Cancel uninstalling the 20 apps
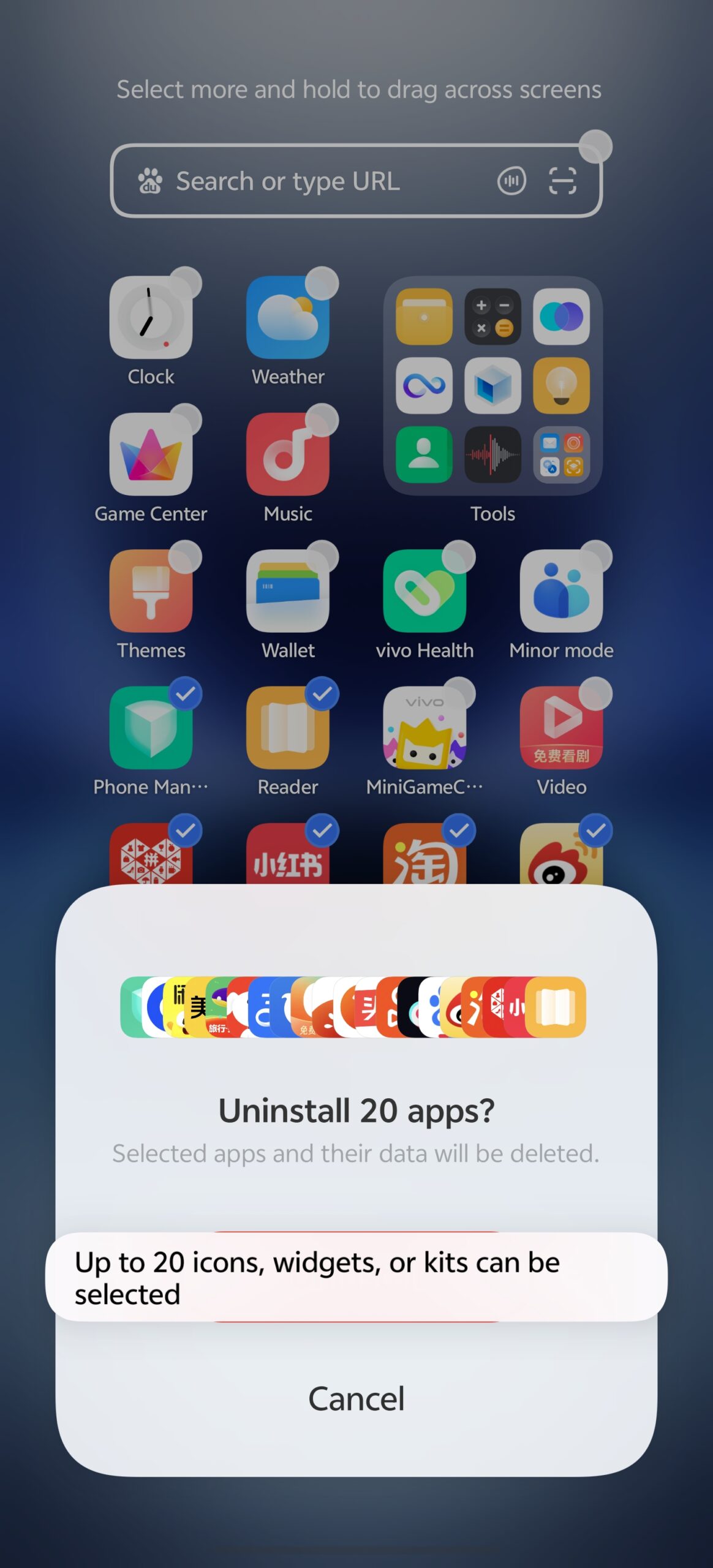The width and height of the screenshot is (713, 1568). 356,1398
